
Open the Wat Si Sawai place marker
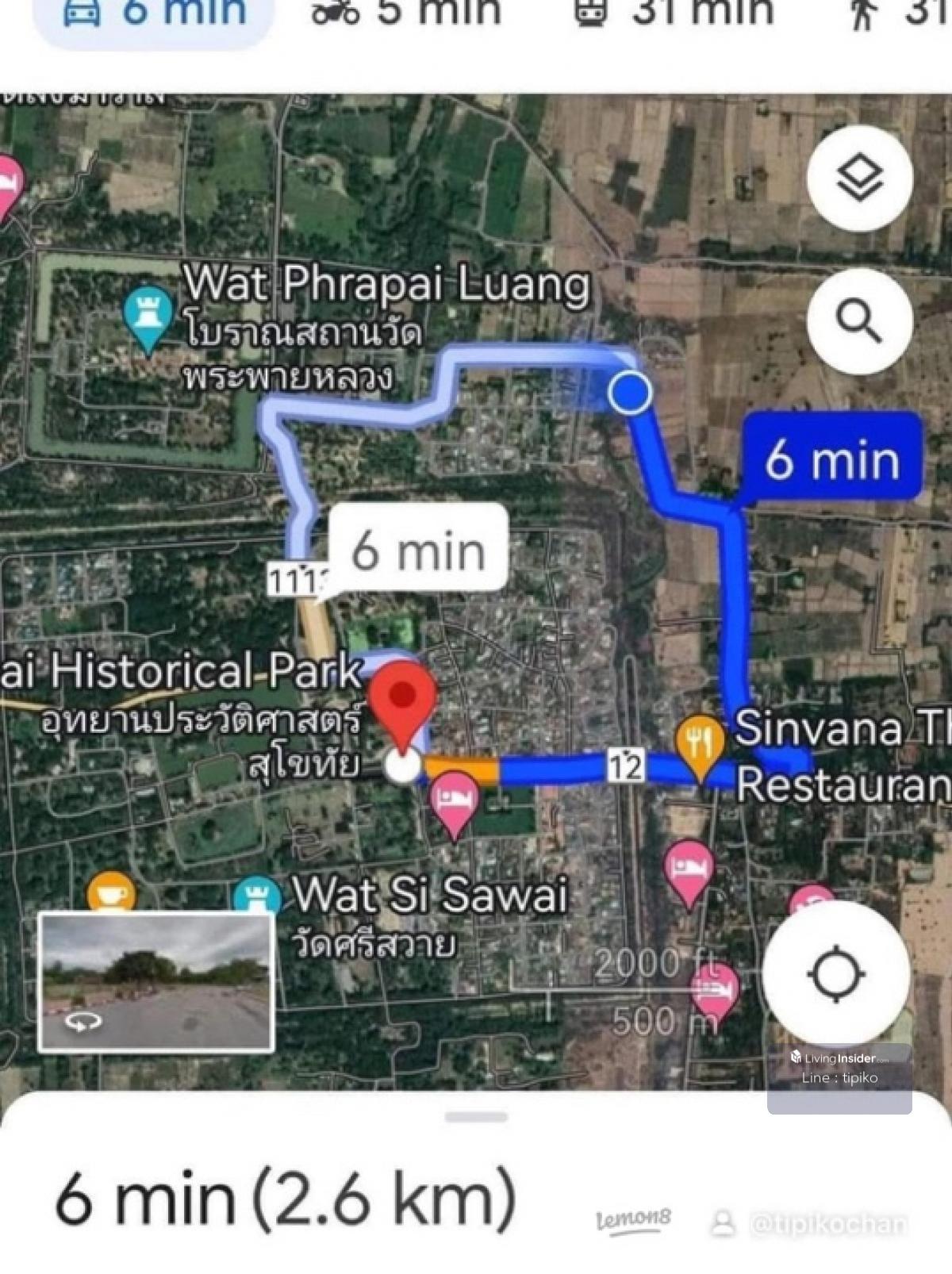[x=257, y=896]
